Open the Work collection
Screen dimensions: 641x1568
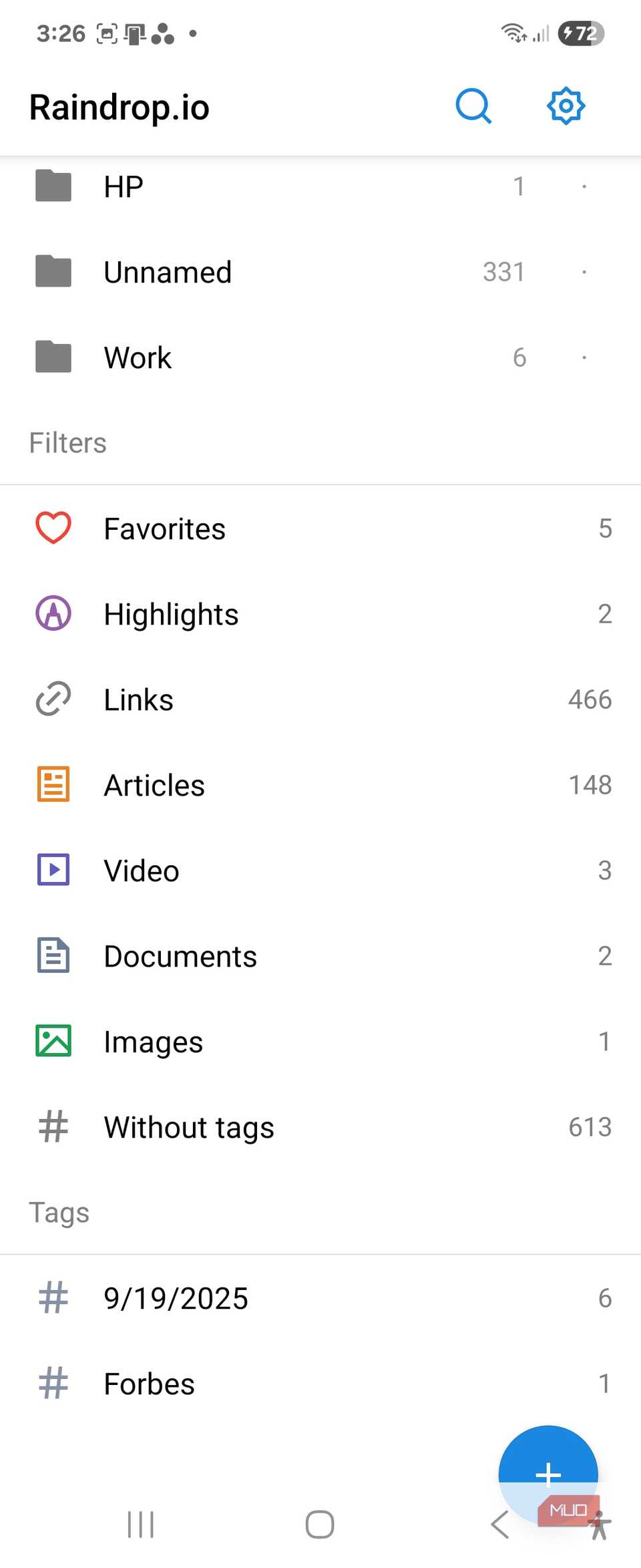(x=137, y=357)
